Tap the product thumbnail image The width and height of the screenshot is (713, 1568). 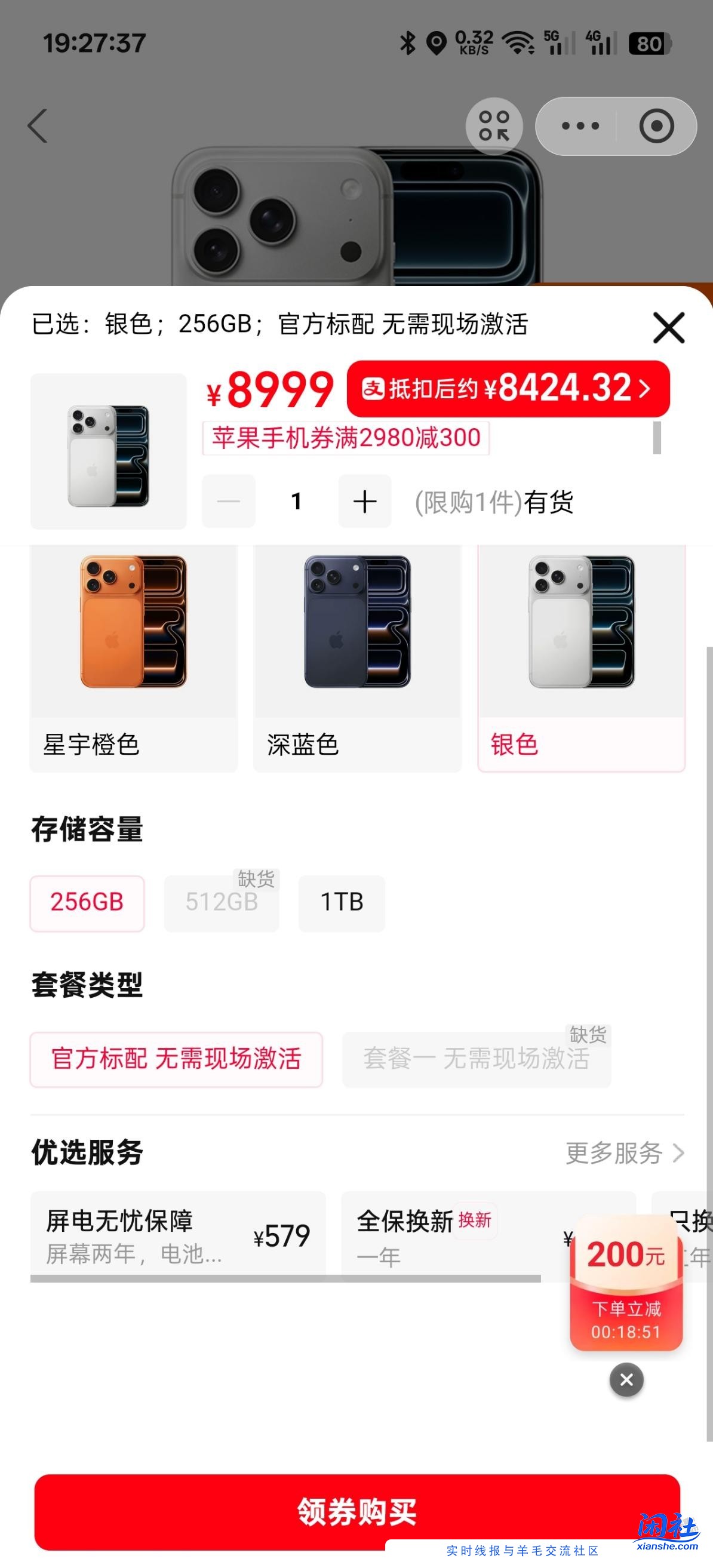(109, 451)
